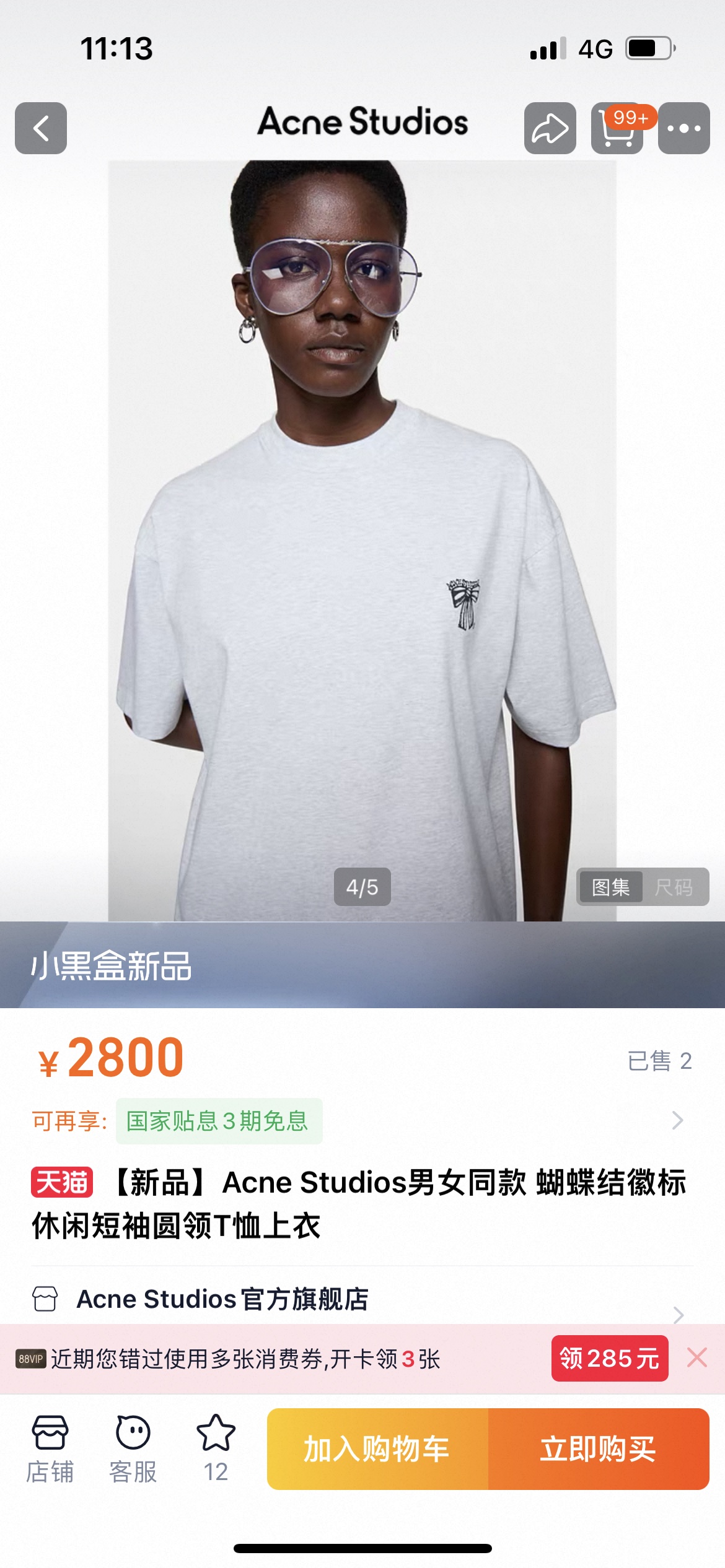The image size is (725, 1568).
Task: View the 国家贴息3期免息 installment offer
Action: [219, 1121]
